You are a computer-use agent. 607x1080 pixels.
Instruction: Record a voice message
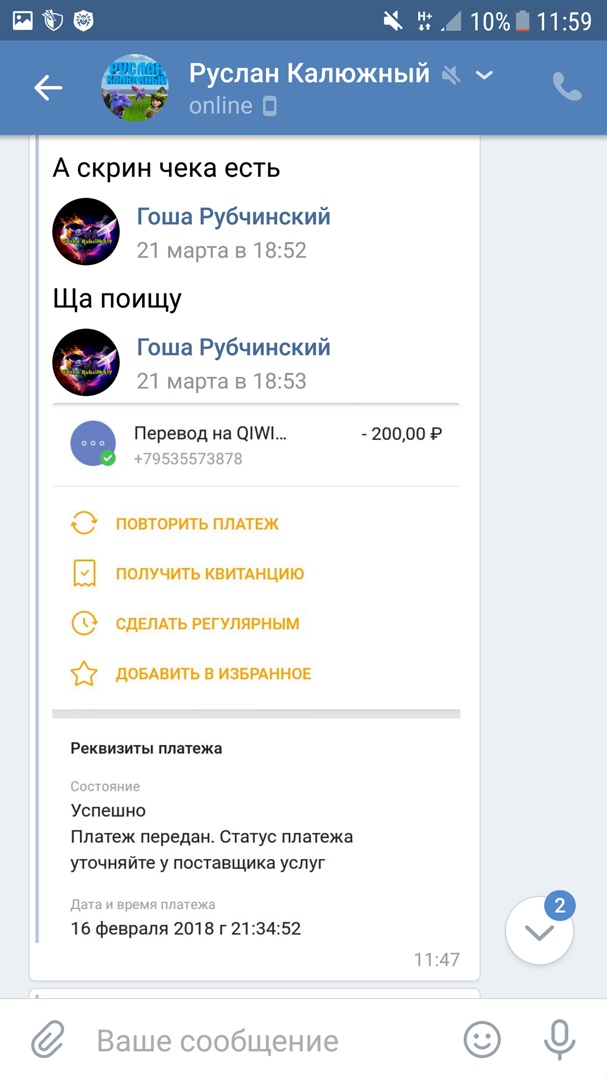click(560, 1040)
